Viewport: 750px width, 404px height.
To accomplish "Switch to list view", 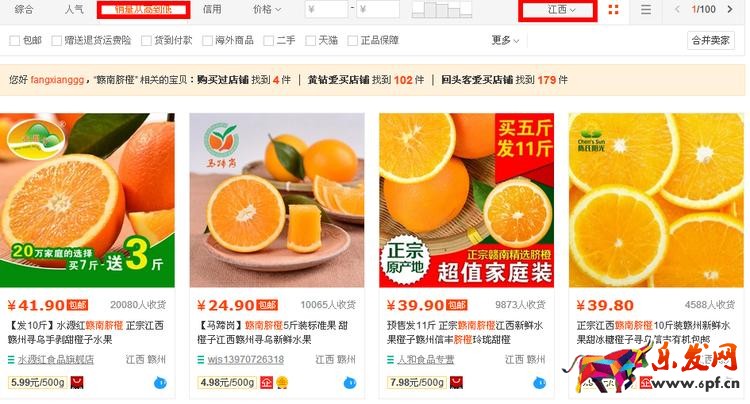I will coord(646,10).
